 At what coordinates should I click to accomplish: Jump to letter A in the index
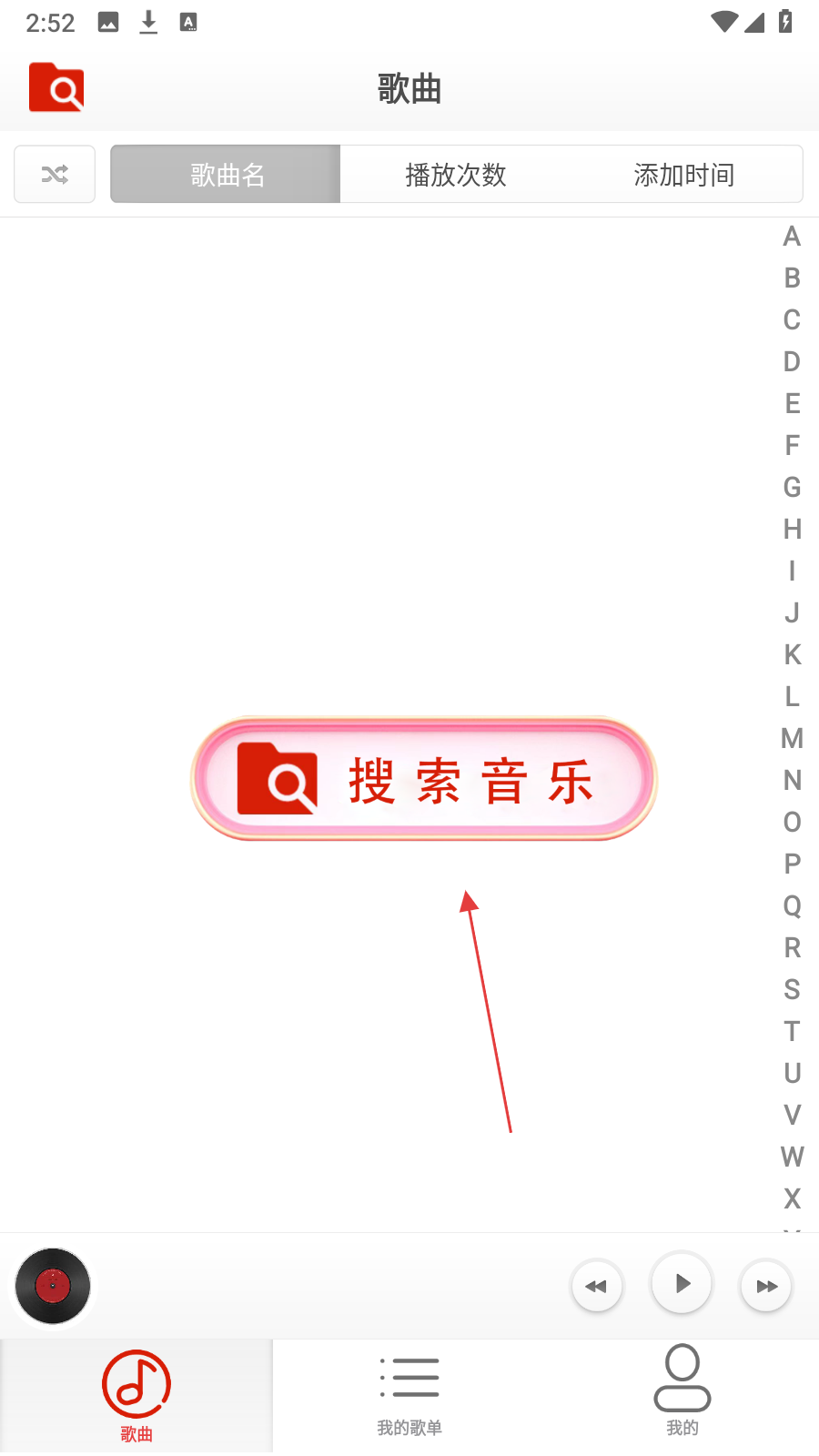792,237
